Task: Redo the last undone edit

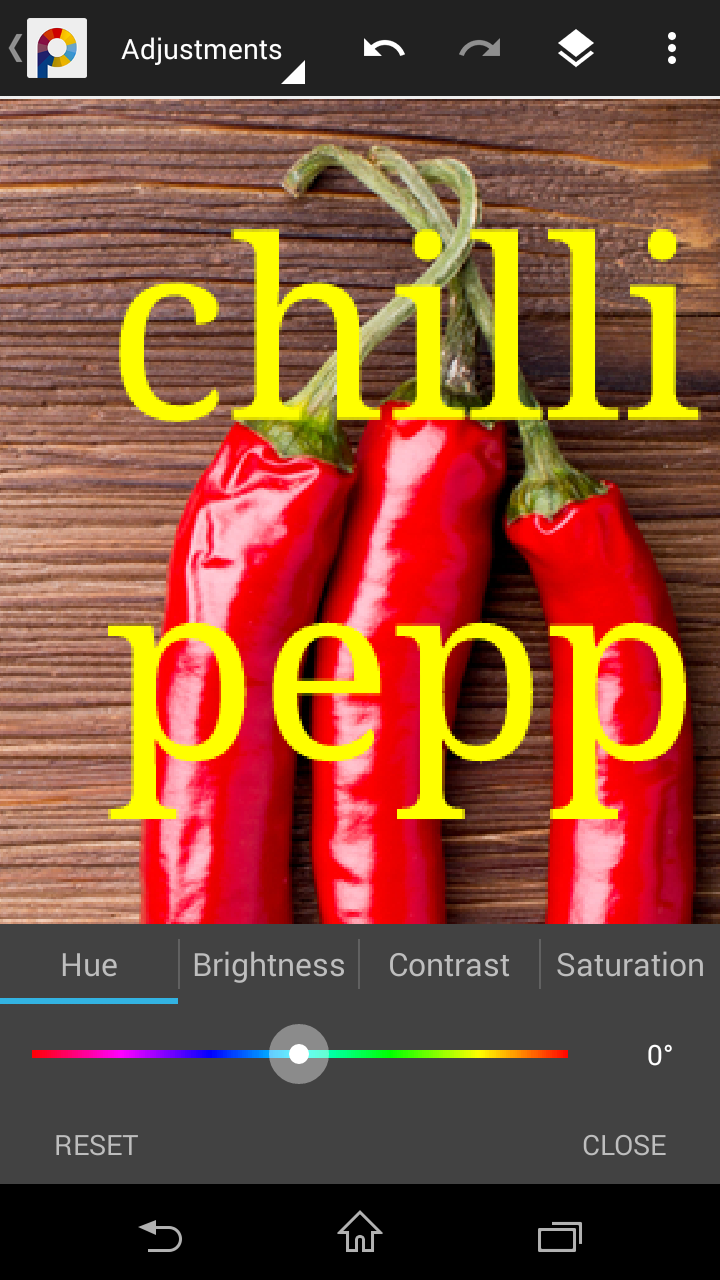Action: [x=480, y=48]
